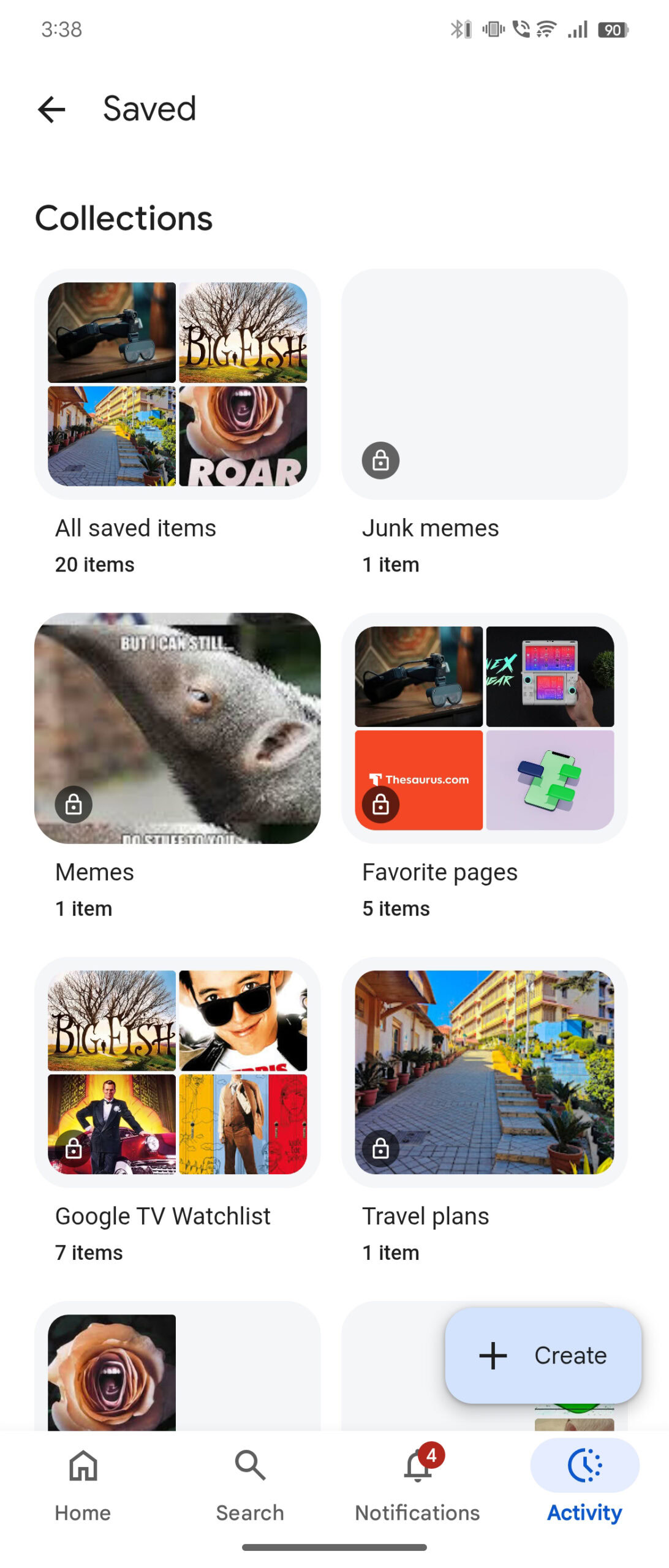This screenshot has height=1568, width=669.
Task: Create a new collection
Action: [x=543, y=1355]
